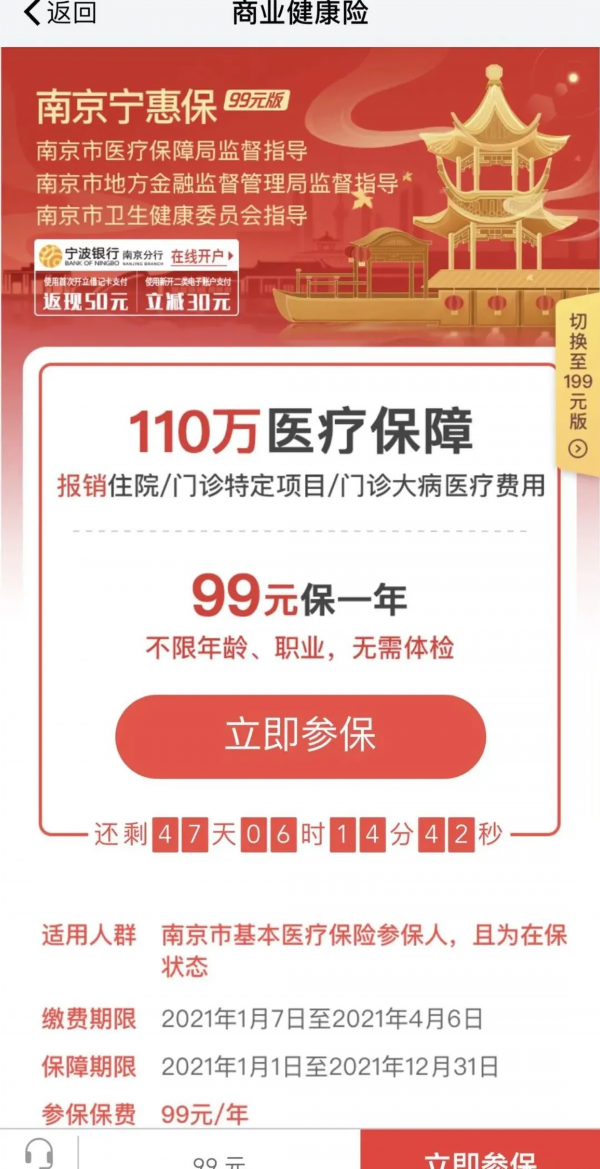600x1169 pixels.
Task: Tap the red 立即参保 button in the card
Action: pyautogui.click(x=300, y=736)
